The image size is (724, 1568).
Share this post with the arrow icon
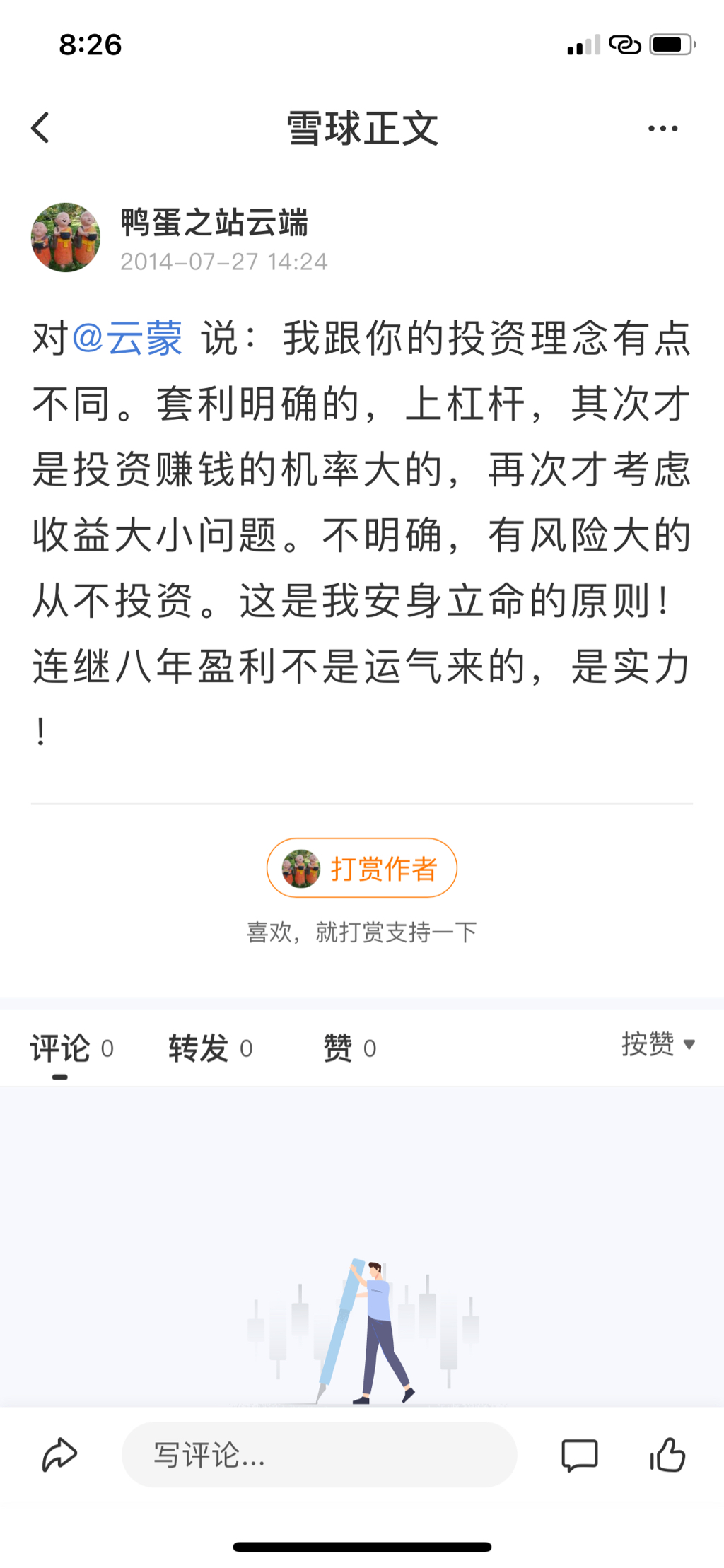60,1455
